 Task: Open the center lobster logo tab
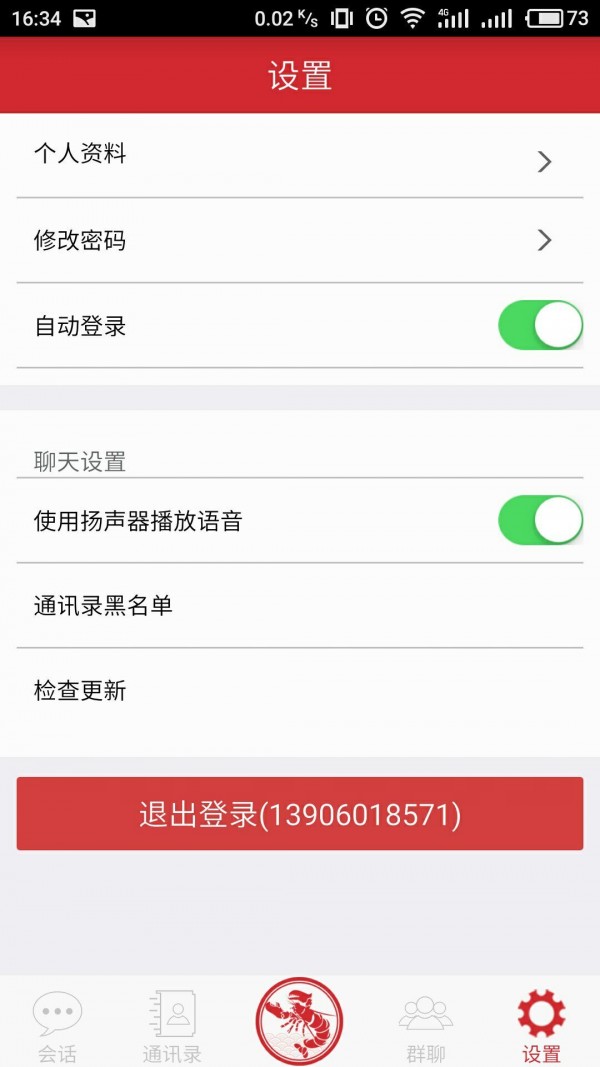pyautogui.click(x=299, y=1022)
